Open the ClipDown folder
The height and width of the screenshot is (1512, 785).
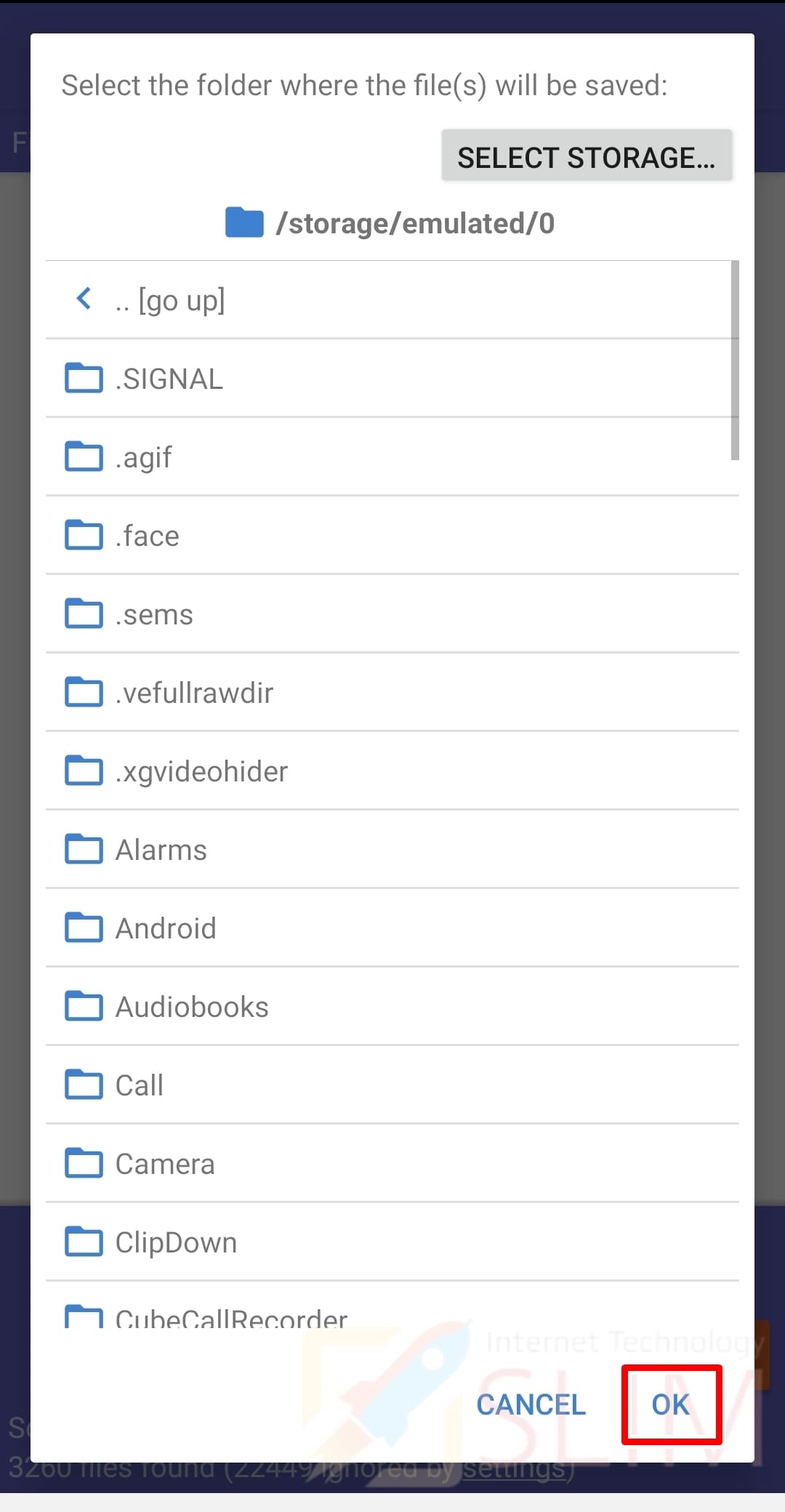[x=392, y=1242]
